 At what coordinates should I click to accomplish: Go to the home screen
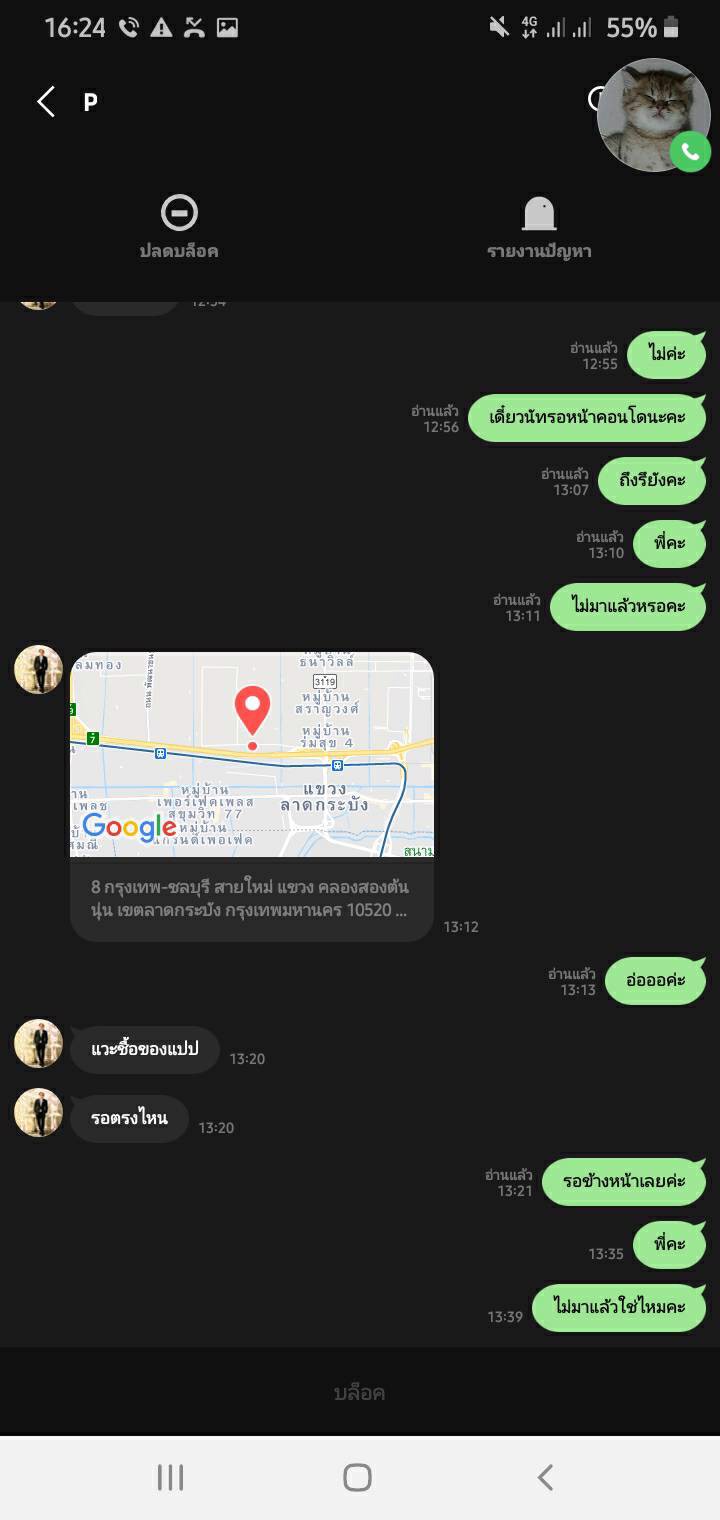coord(358,1477)
